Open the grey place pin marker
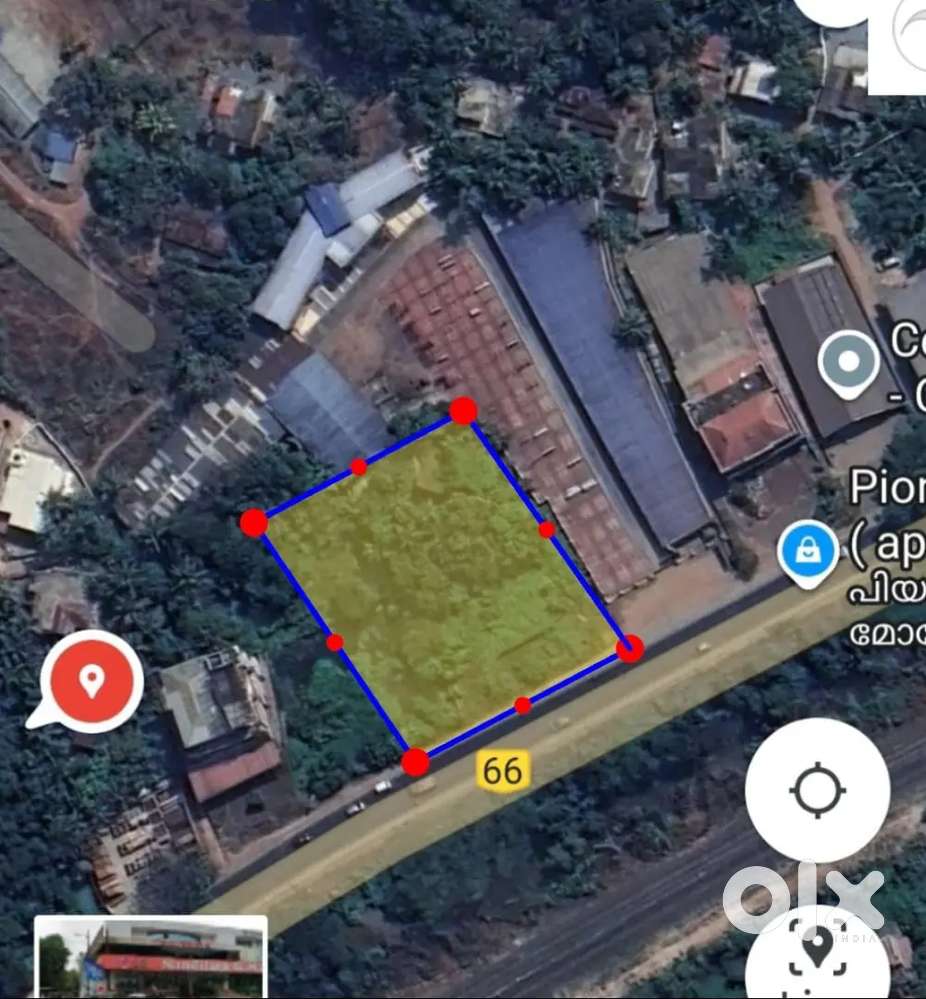Screen dimensions: 926x999 coord(849,364)
